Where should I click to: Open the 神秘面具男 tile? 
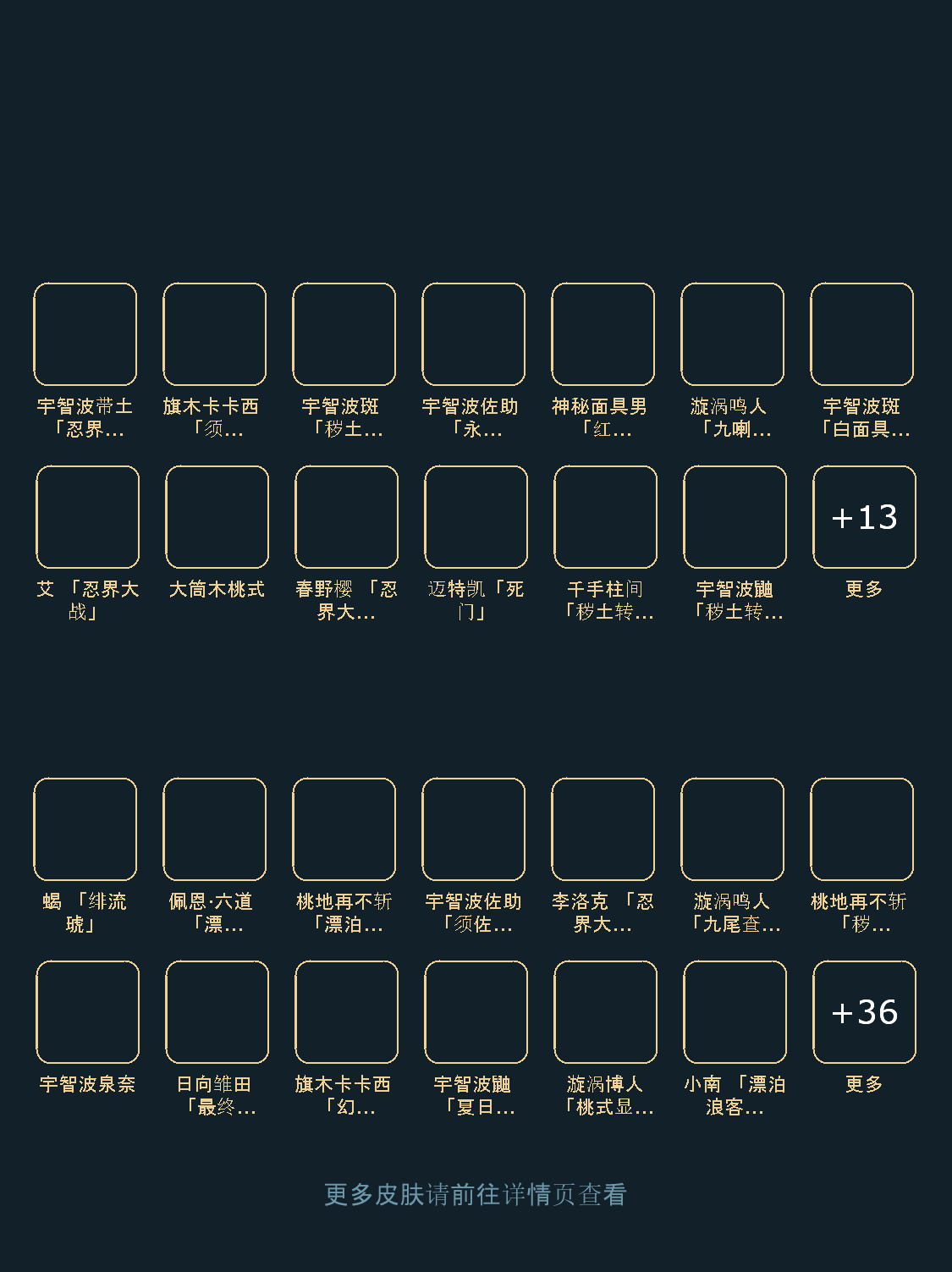[603, 334]
